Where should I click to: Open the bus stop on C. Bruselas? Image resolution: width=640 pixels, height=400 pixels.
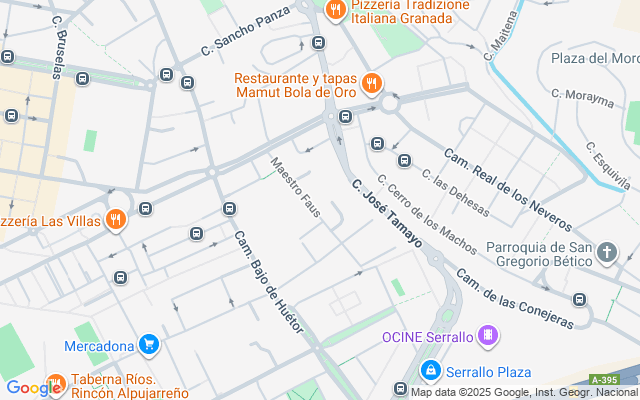(x=82, y=78)
